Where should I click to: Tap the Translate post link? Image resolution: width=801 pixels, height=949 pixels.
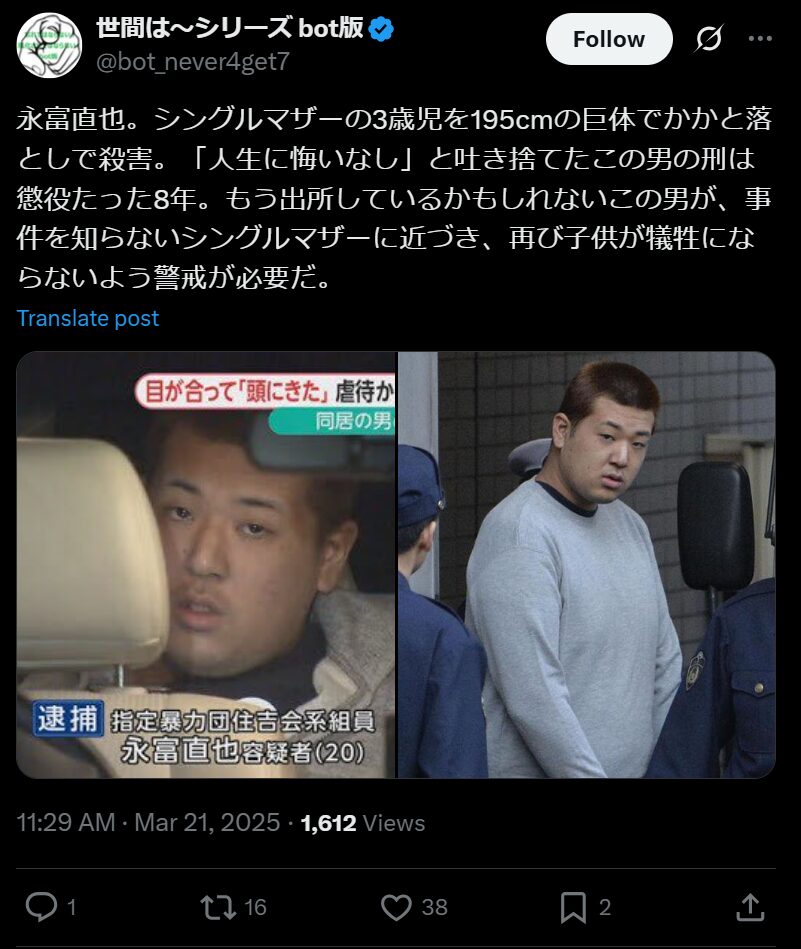pos(88,318)
